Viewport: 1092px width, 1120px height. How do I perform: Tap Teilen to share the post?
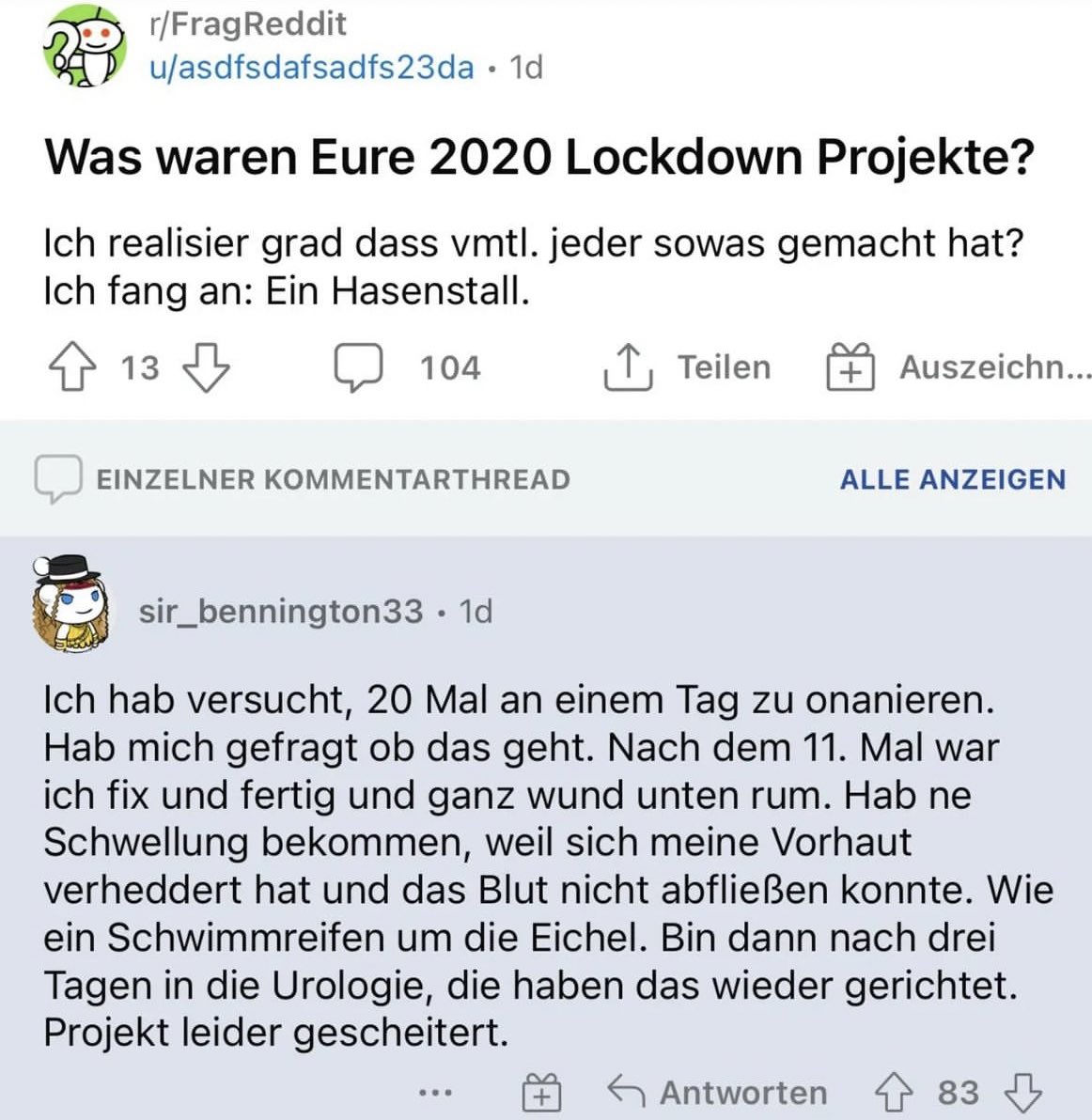(687, 367)
